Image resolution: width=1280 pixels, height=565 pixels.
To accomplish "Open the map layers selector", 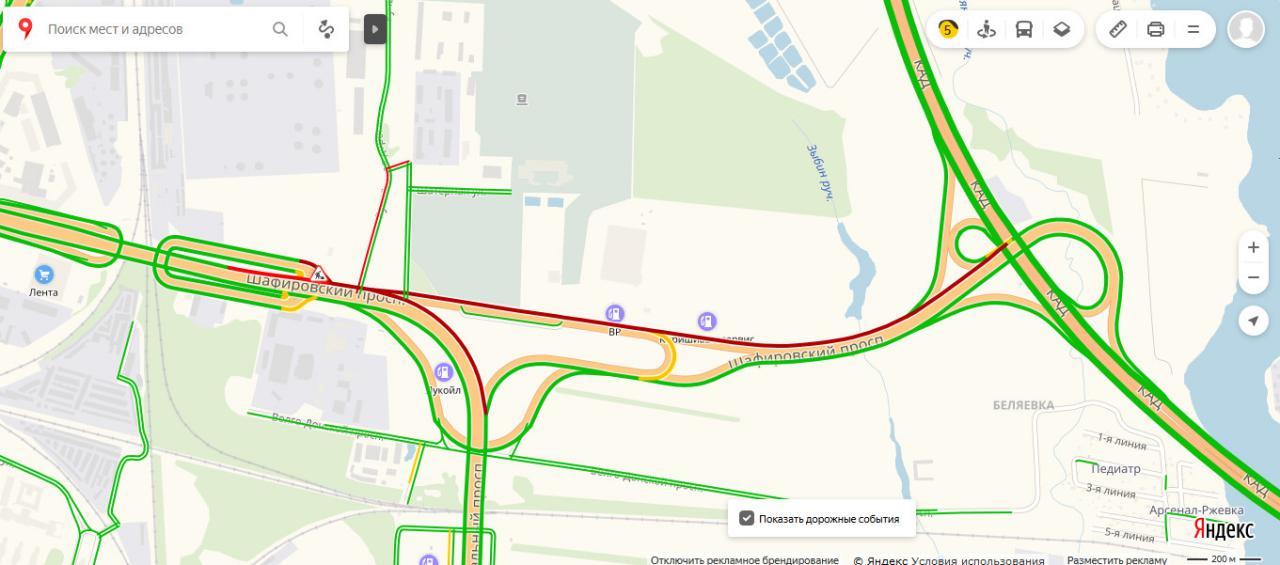I will click(x=1062, y=29).
